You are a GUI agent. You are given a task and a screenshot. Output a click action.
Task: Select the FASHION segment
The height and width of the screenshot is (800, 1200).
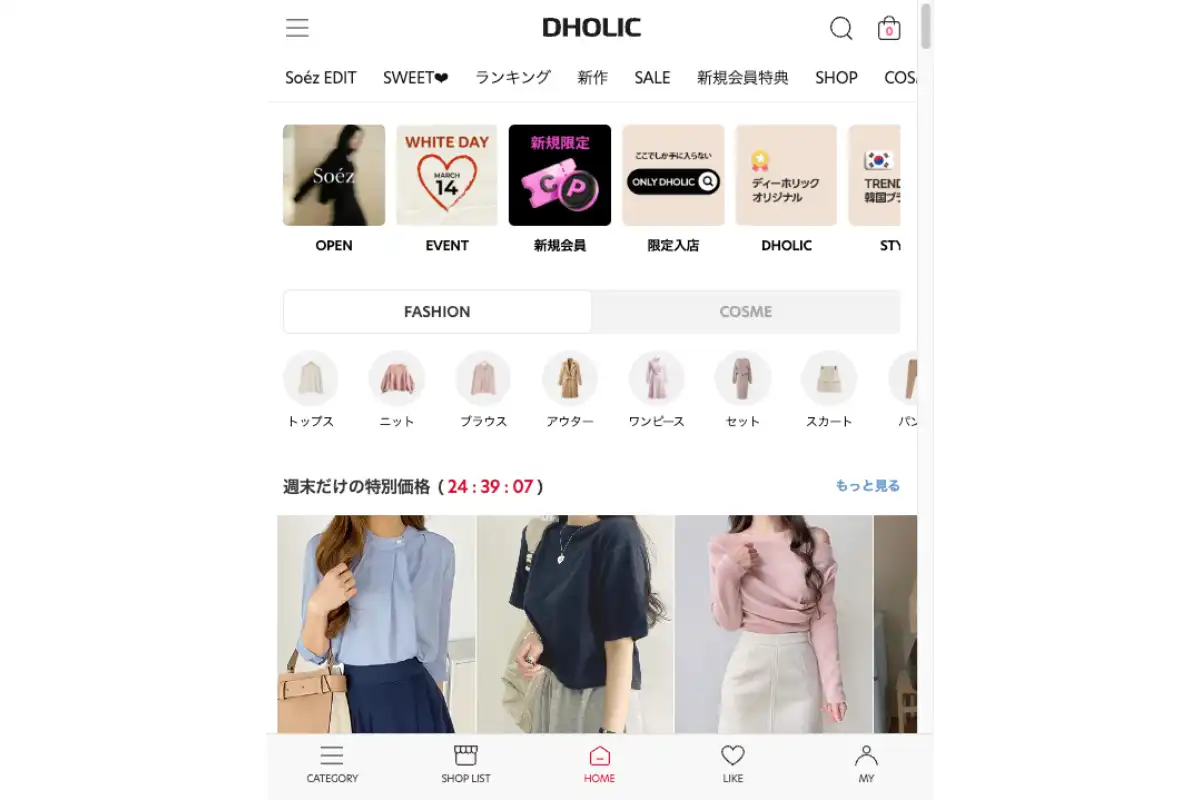coord(437,312)
